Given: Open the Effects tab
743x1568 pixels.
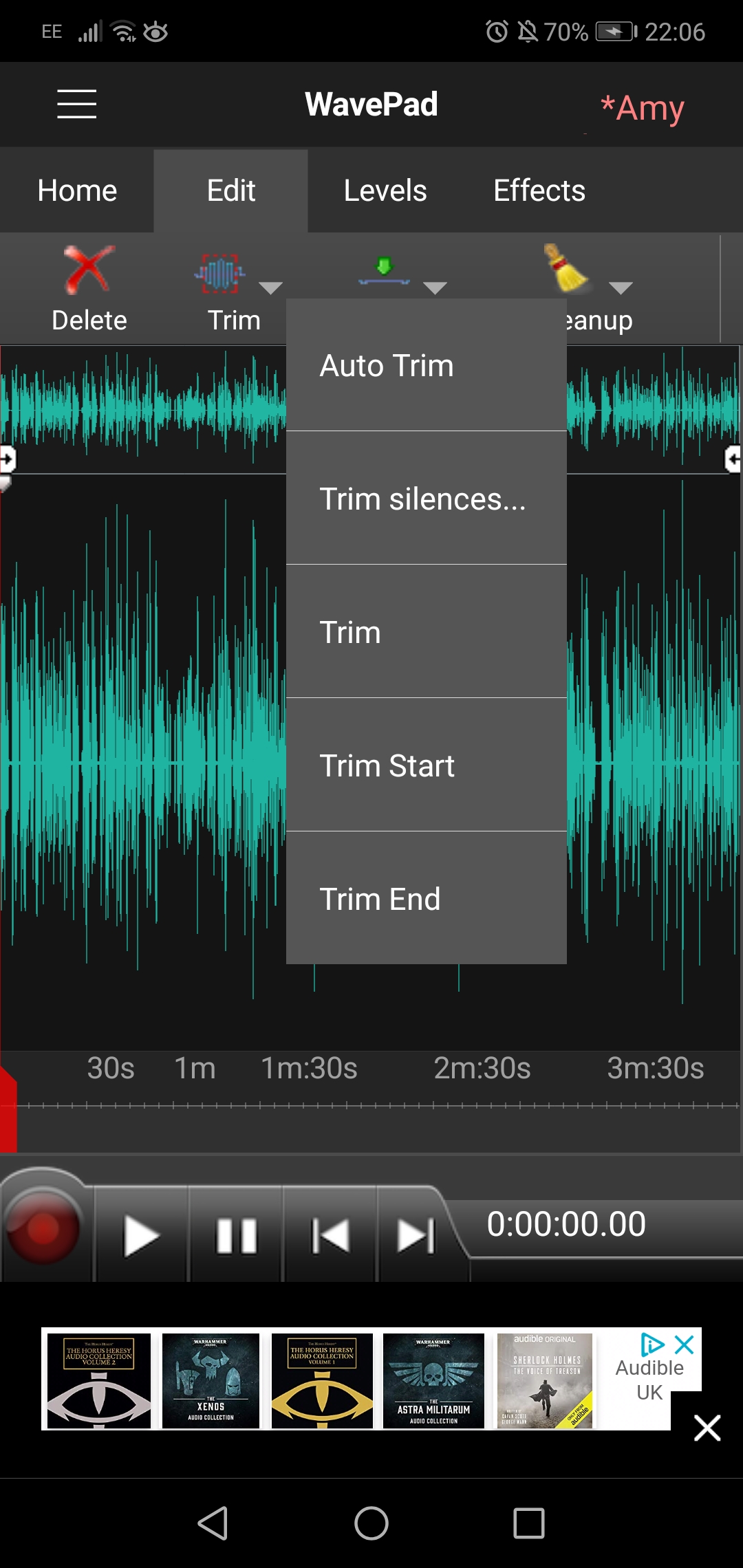Looking at the screenshot, I should point(539,190).
